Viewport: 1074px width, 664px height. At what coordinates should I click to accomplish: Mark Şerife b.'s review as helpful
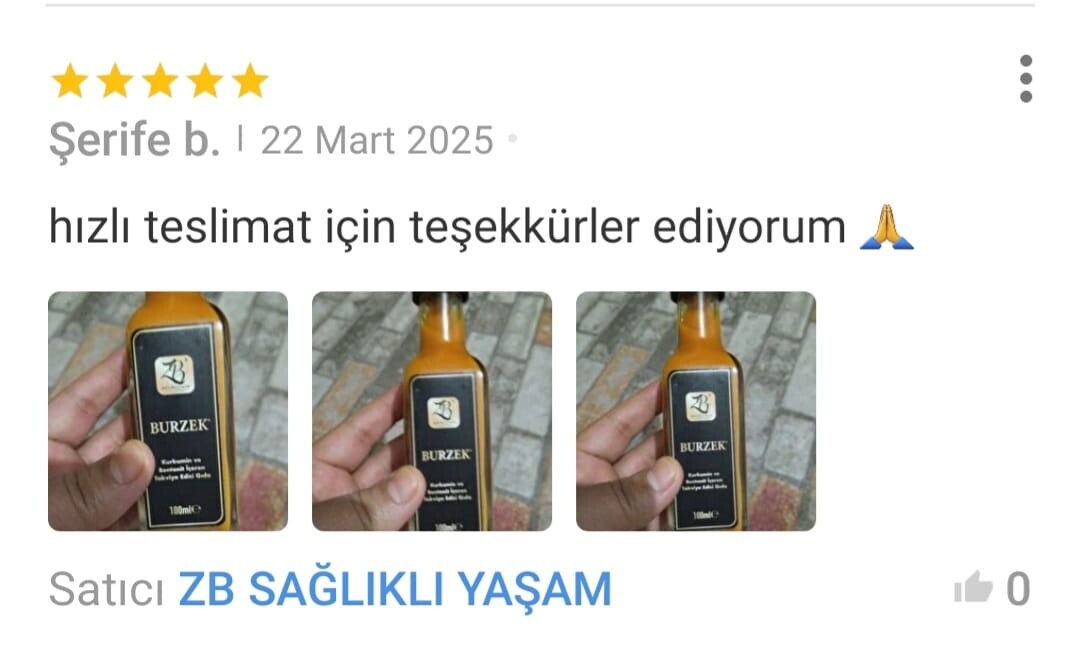(973, 590)
